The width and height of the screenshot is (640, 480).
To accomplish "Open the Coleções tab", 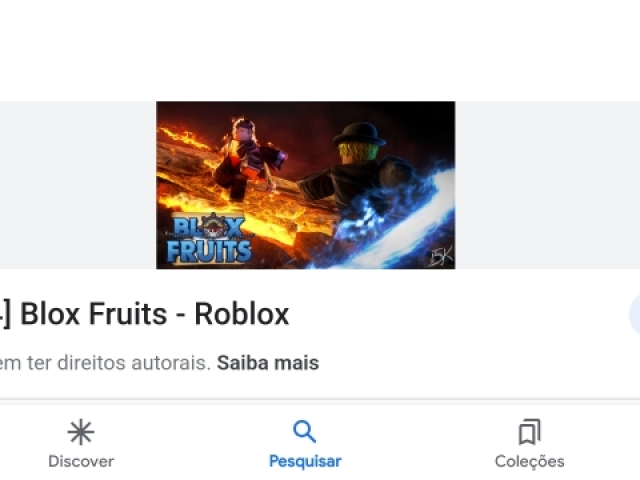I will pyautogui.click(x=529, y=444).
